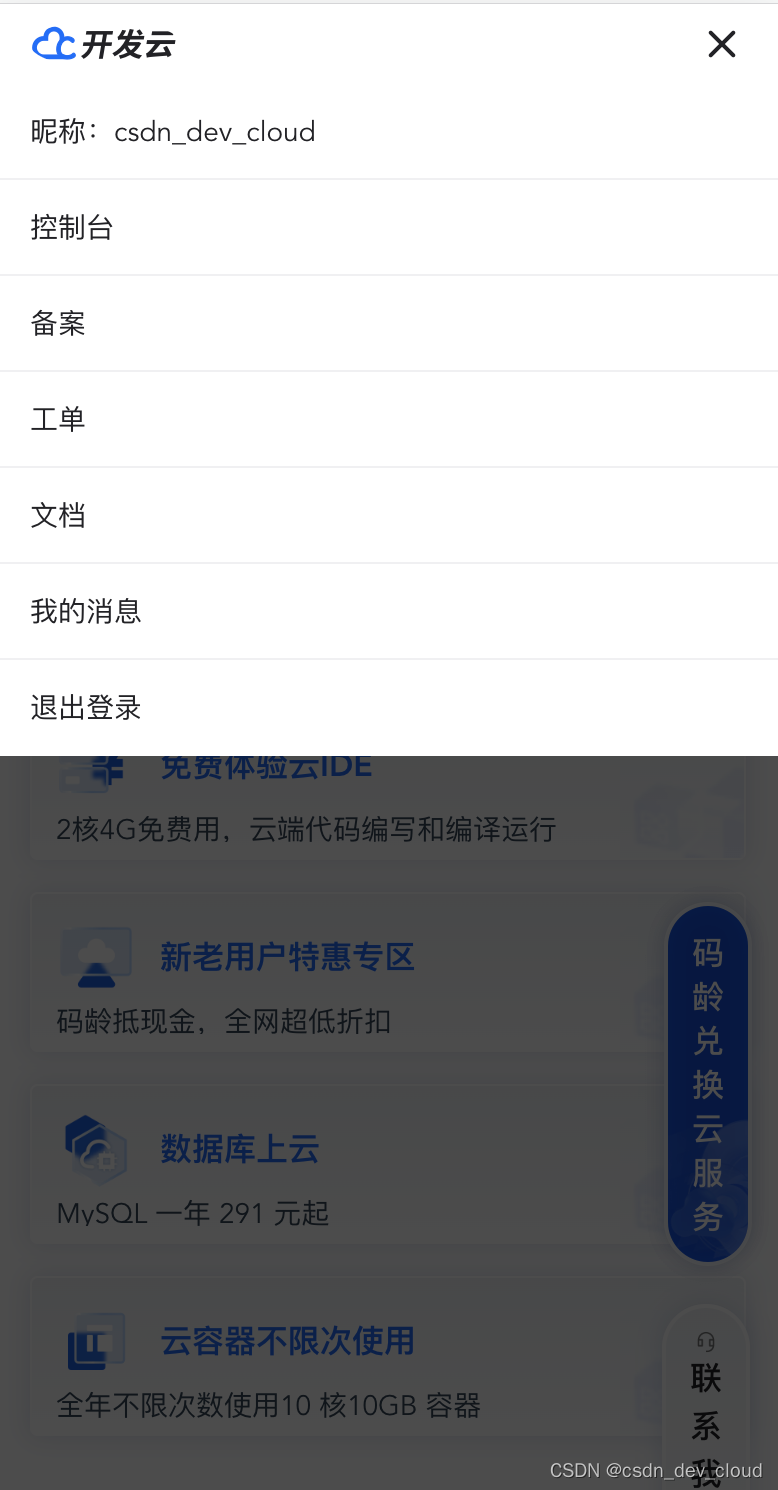Tap the 码龄兑换云服务 floating button
The width and height of the screenshot is (778, 1490).
point(708,1084)
